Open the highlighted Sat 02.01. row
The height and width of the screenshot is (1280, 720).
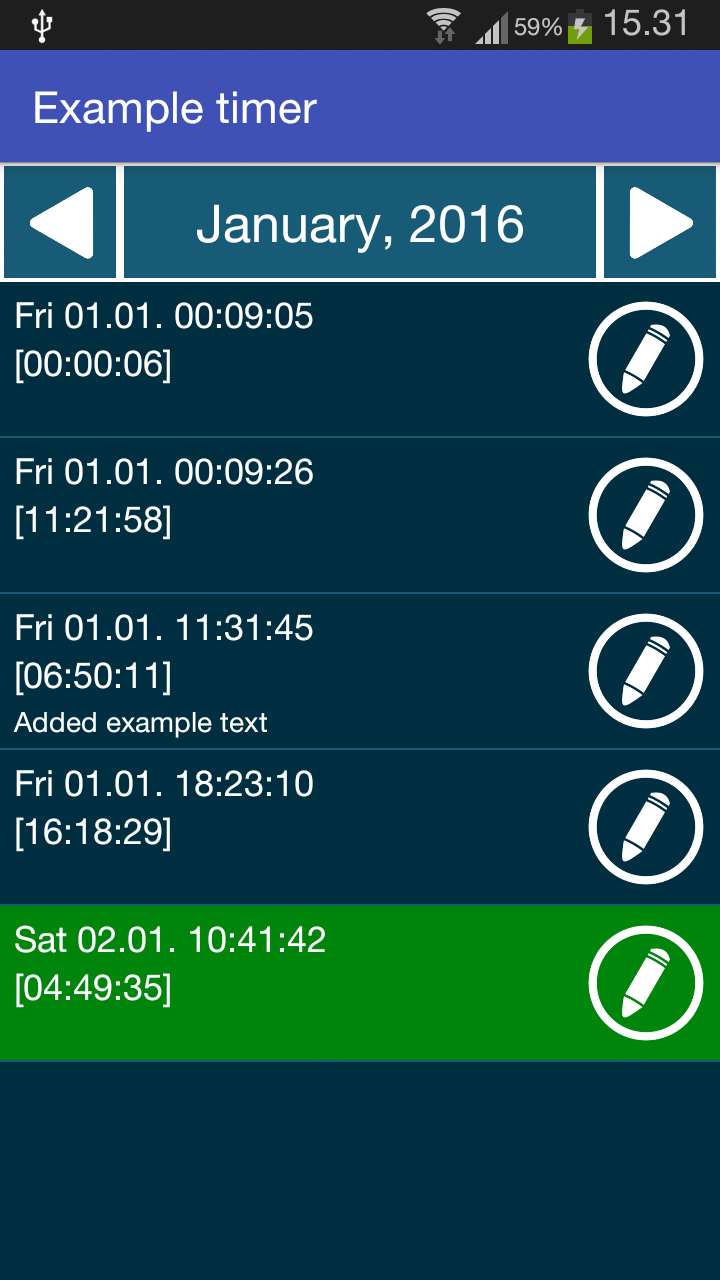(x=360, y=984)
